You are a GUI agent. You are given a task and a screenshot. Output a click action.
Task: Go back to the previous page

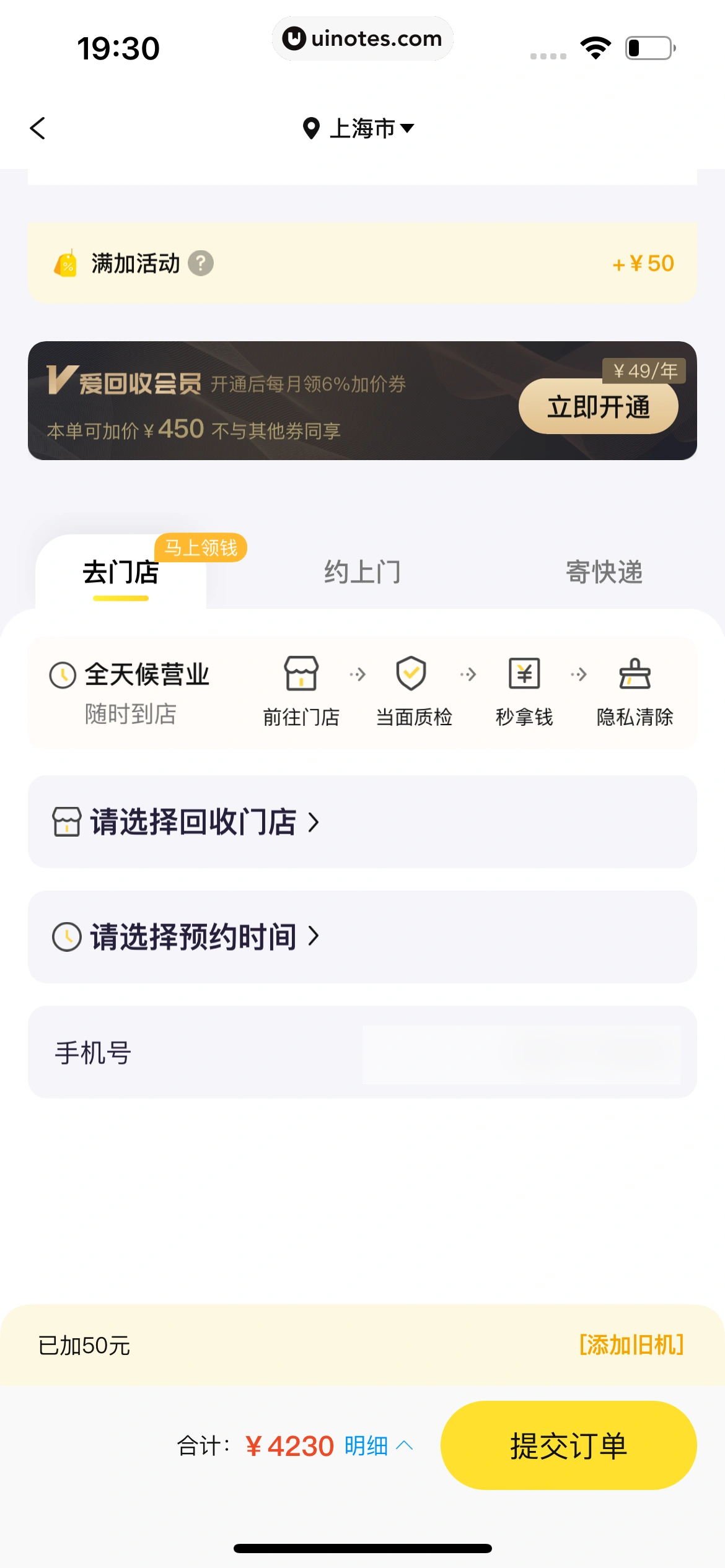click(38, 128)
